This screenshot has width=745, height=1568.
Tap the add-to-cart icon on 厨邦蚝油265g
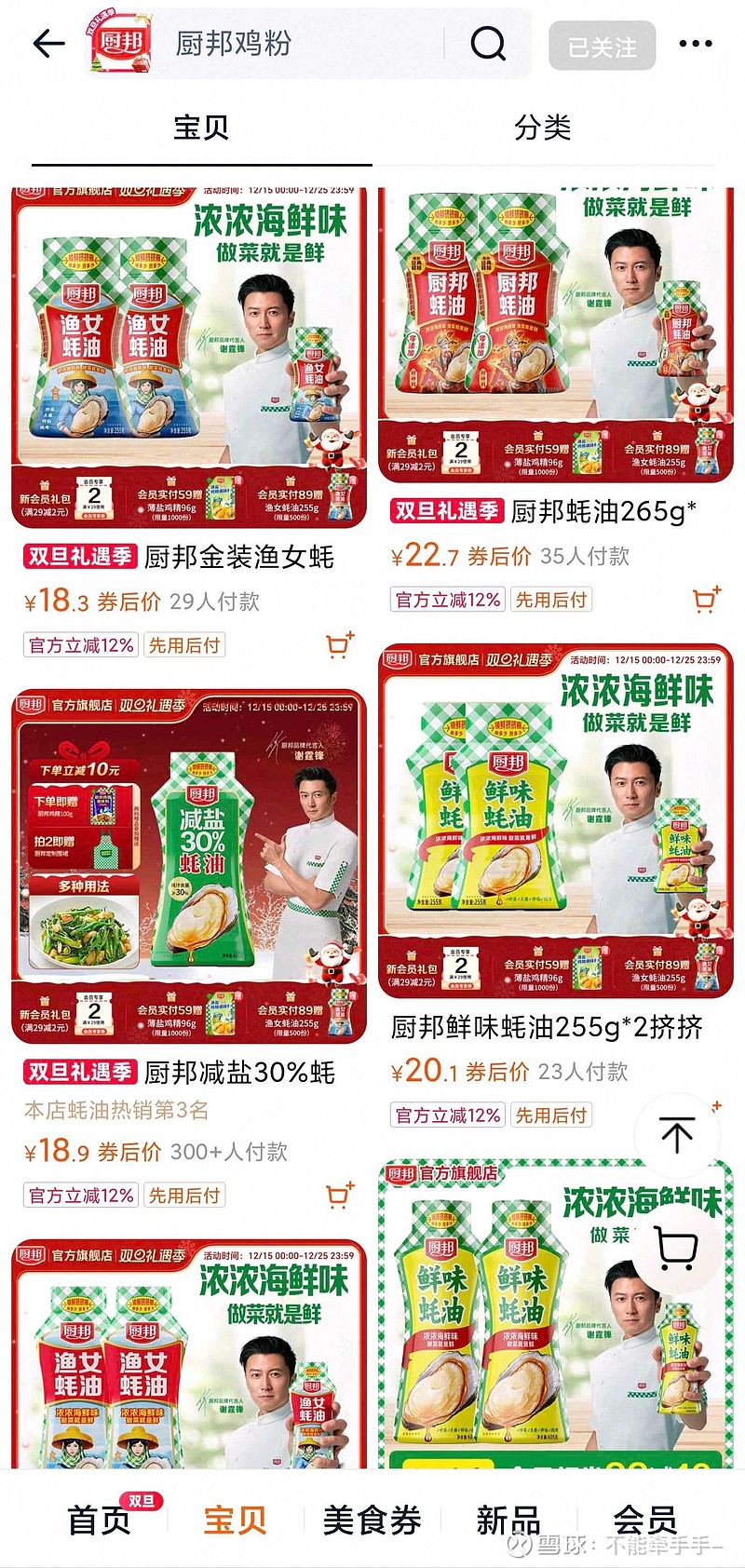[x=707, y=602]
